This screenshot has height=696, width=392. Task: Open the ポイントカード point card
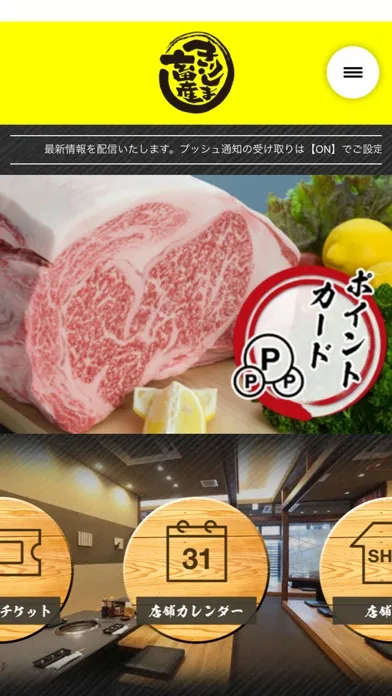[309, 342]
